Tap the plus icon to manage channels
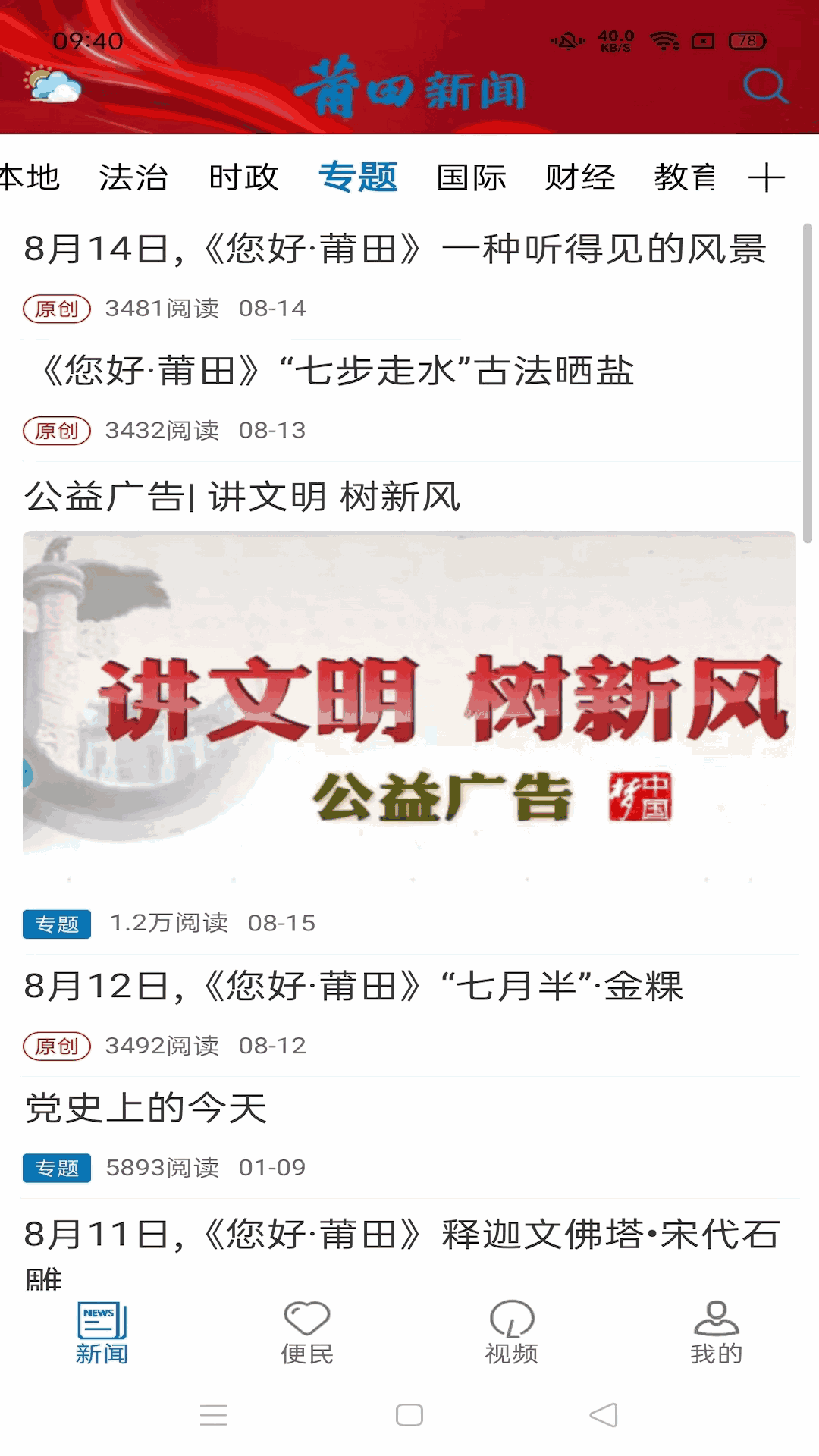The height and width of the screenshot is (1456, 819). tap(766, 178)
